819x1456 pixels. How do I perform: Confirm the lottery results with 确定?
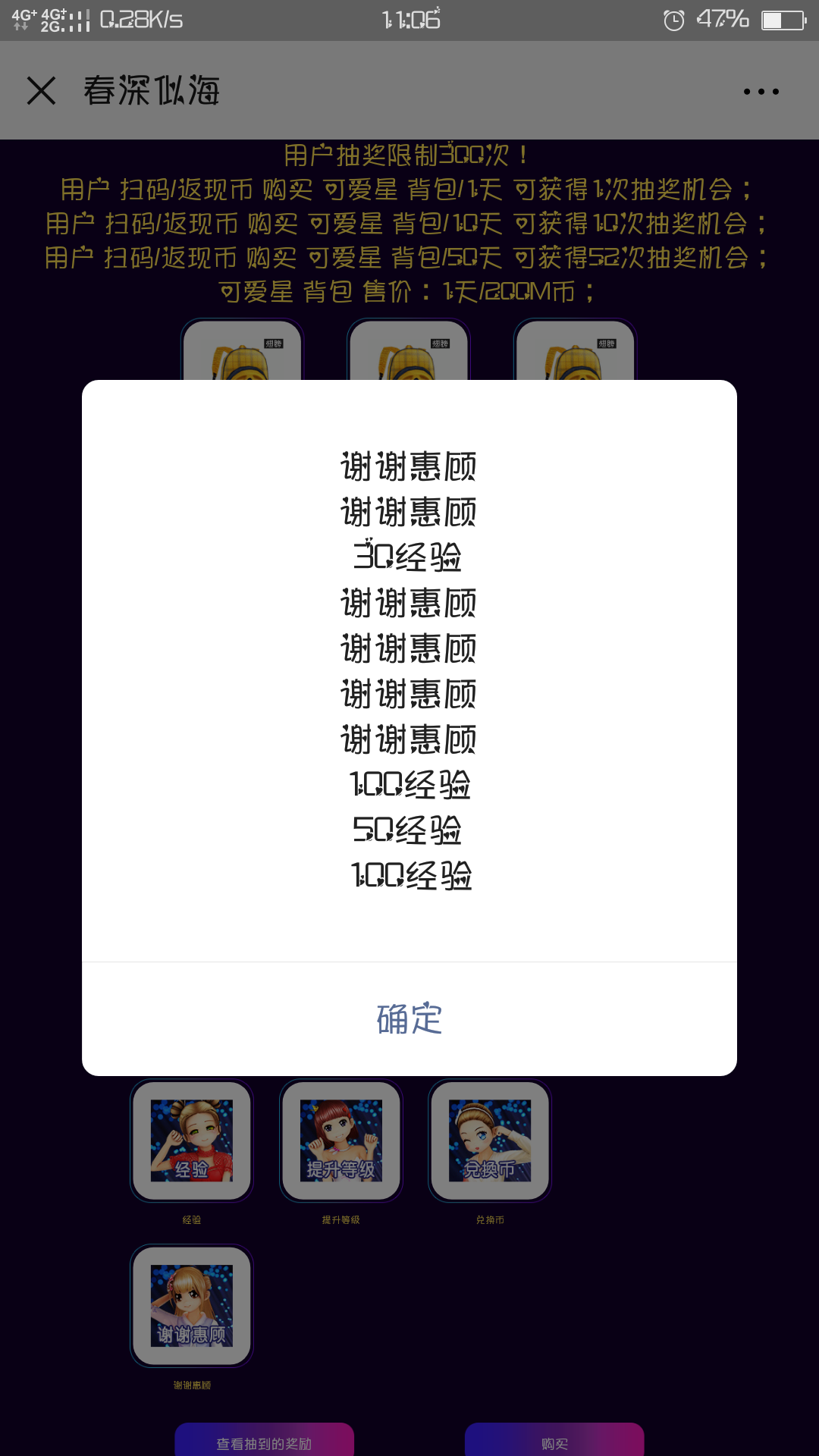click(x=409, y=1018)
